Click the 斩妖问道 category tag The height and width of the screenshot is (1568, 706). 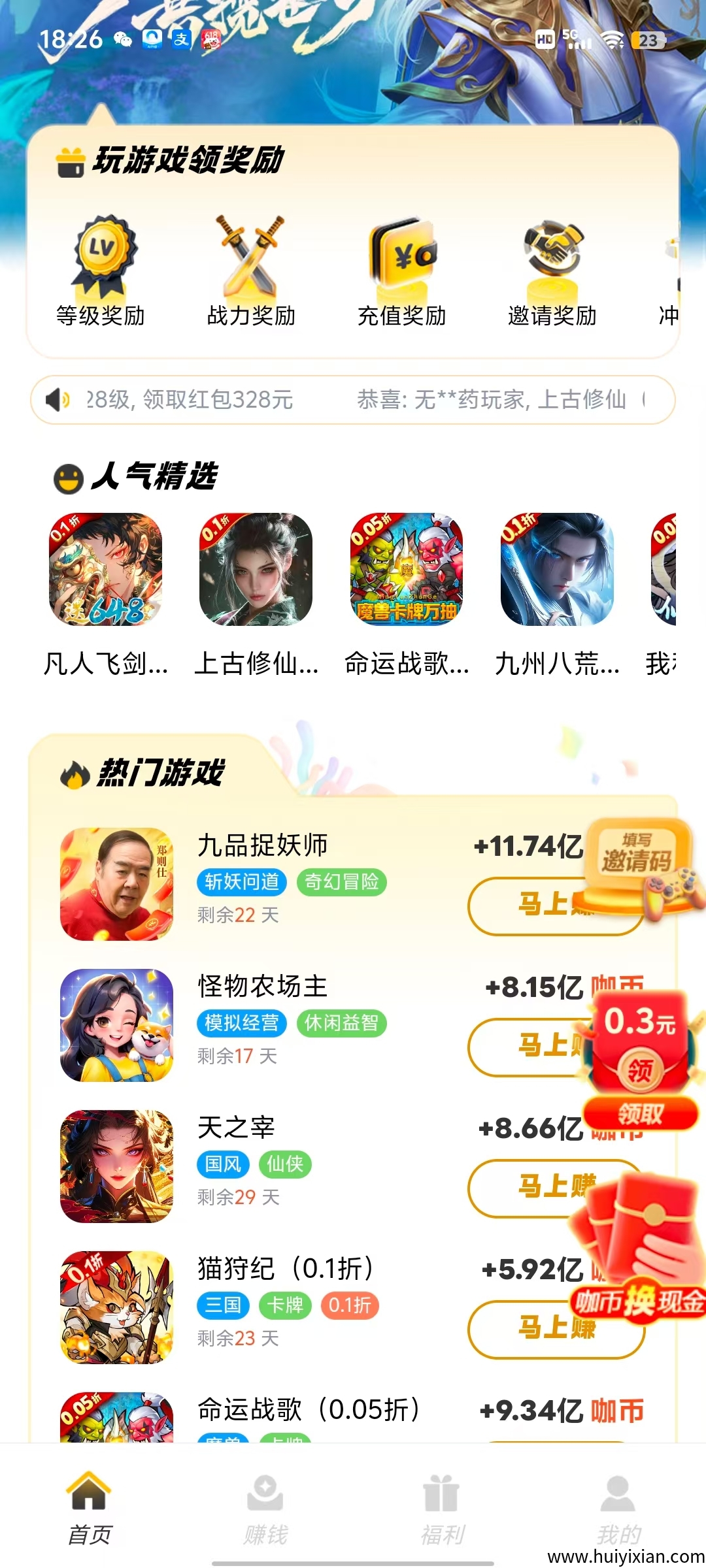pyautogui.click(x=241, y=882)
